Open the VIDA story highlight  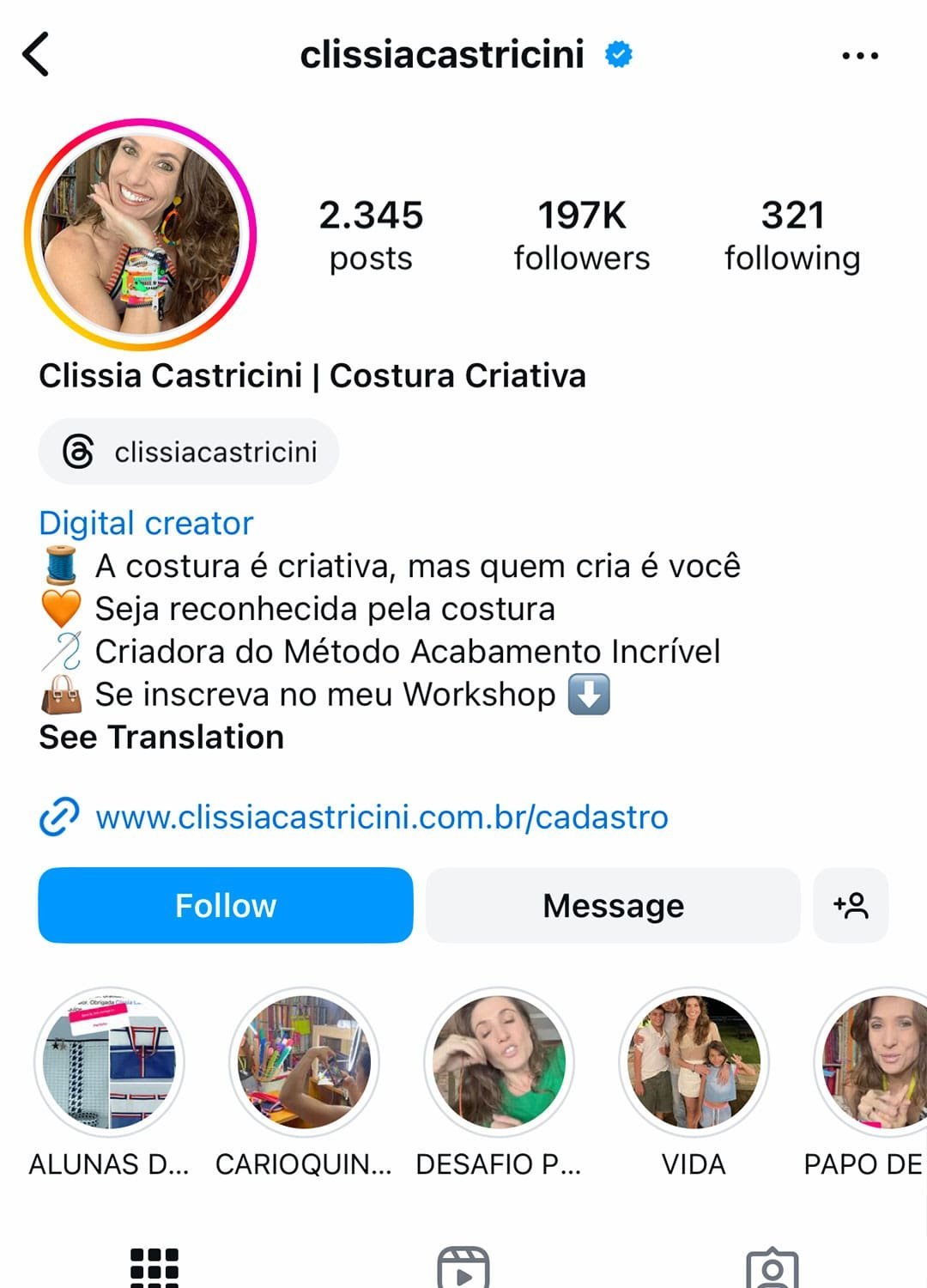(x=694, y=1062)
